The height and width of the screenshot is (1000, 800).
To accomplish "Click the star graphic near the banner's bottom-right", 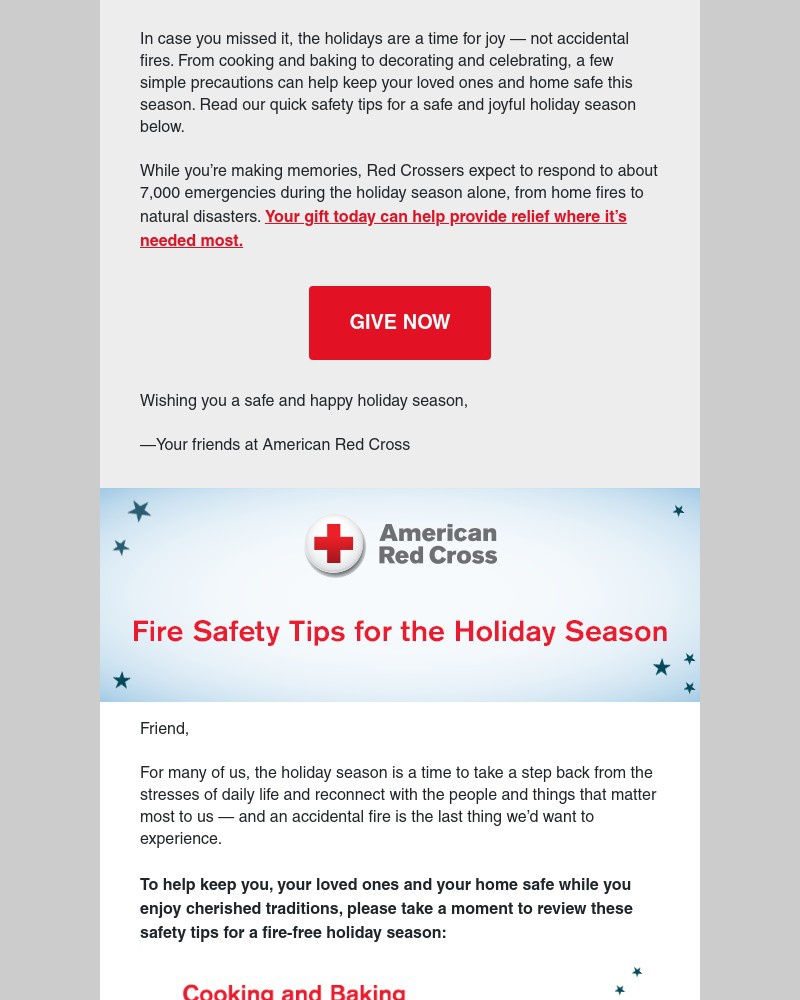I will [662, 668].
